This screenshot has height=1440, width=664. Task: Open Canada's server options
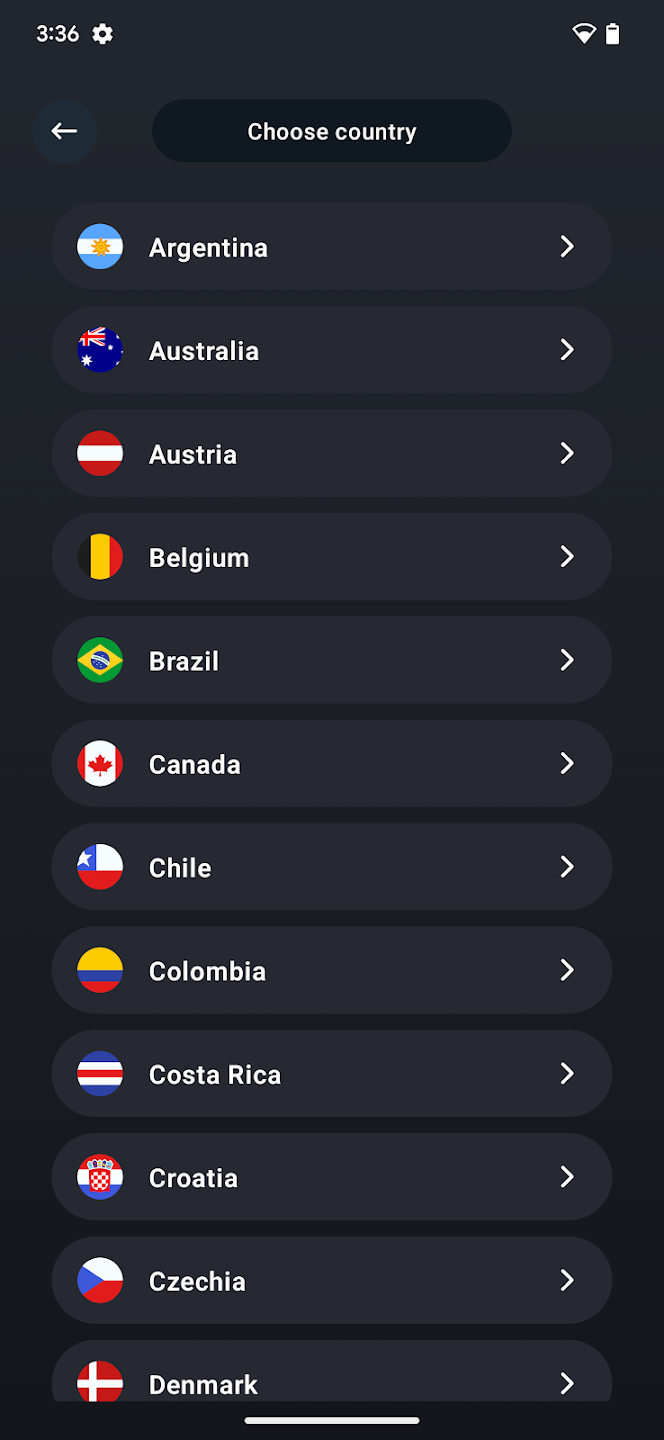tap(332, 764)
